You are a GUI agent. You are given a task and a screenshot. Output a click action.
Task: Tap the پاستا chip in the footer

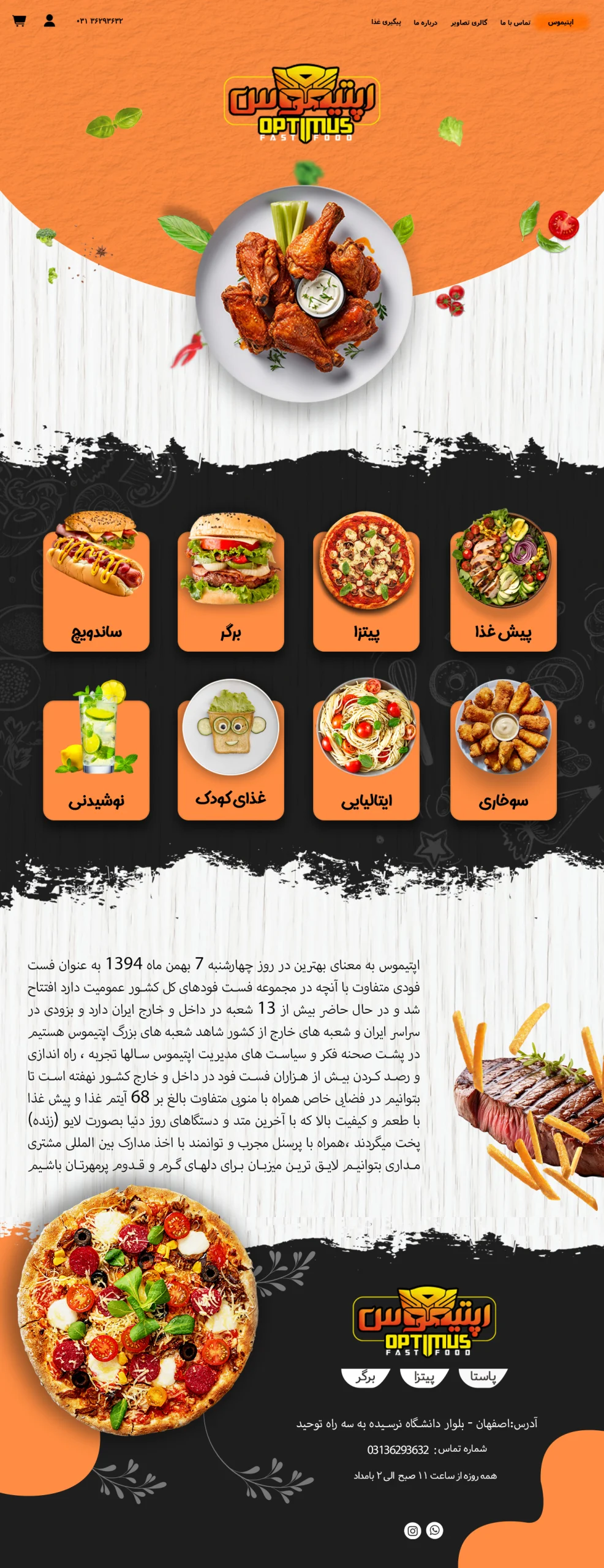[x=483, y=1377]
